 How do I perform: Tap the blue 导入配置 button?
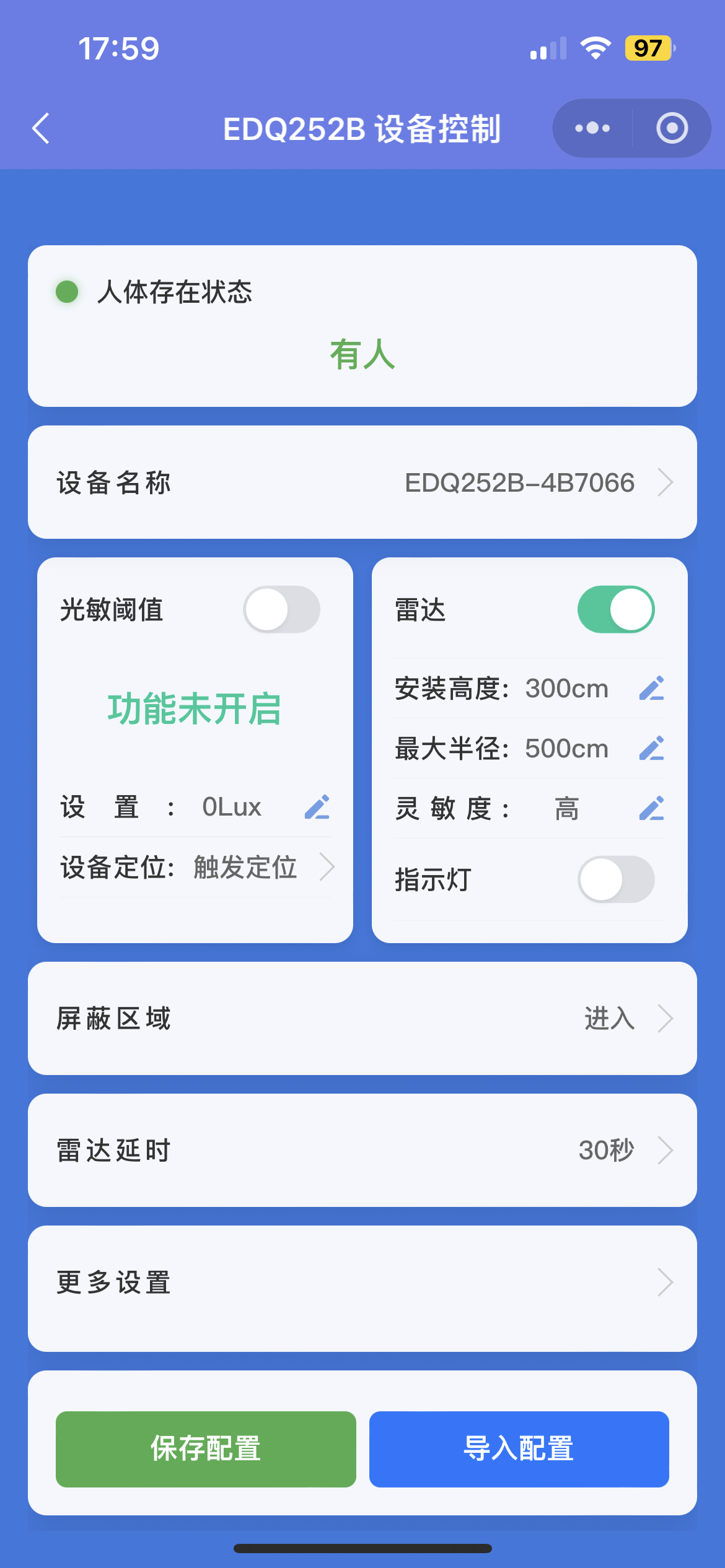(519, 1449)
